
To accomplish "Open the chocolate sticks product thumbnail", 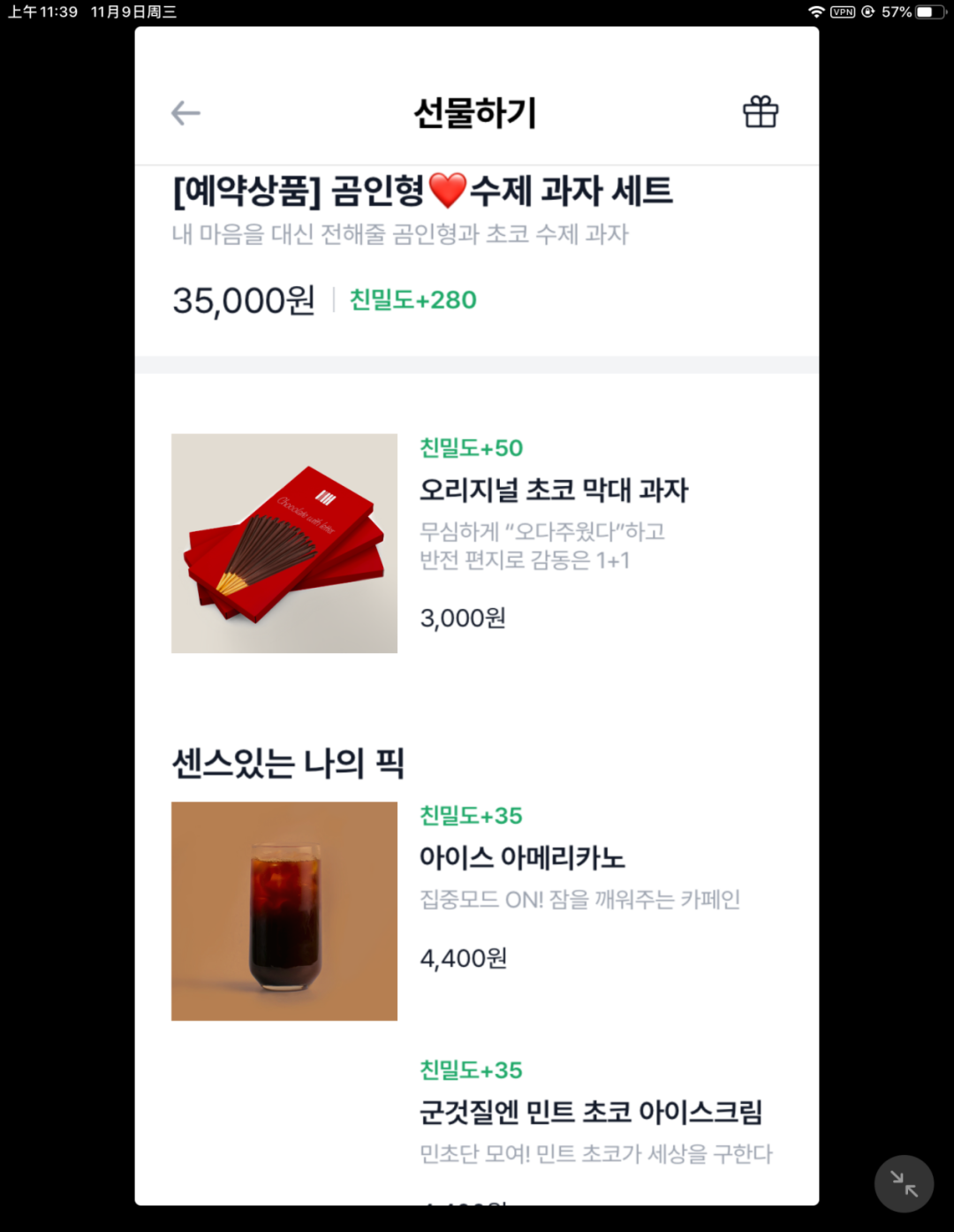I will 284,544.
